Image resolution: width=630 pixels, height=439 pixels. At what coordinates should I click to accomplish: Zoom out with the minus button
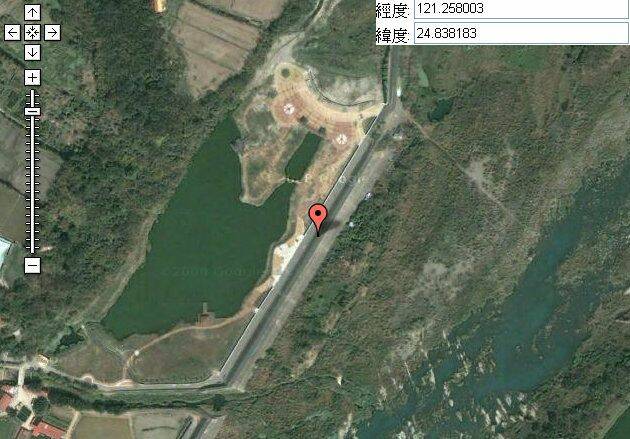tap(32, 265)
